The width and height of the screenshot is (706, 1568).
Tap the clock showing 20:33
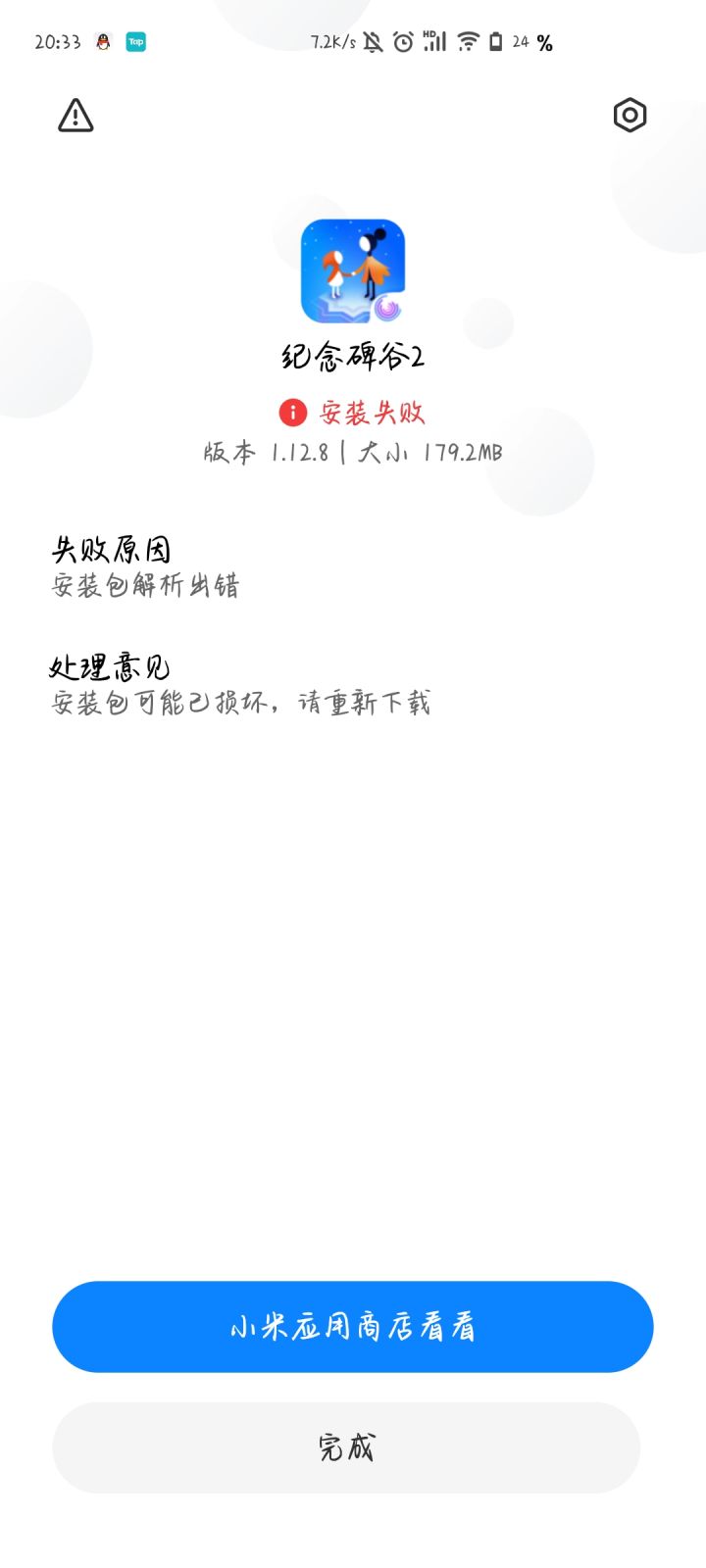[55, 41]
